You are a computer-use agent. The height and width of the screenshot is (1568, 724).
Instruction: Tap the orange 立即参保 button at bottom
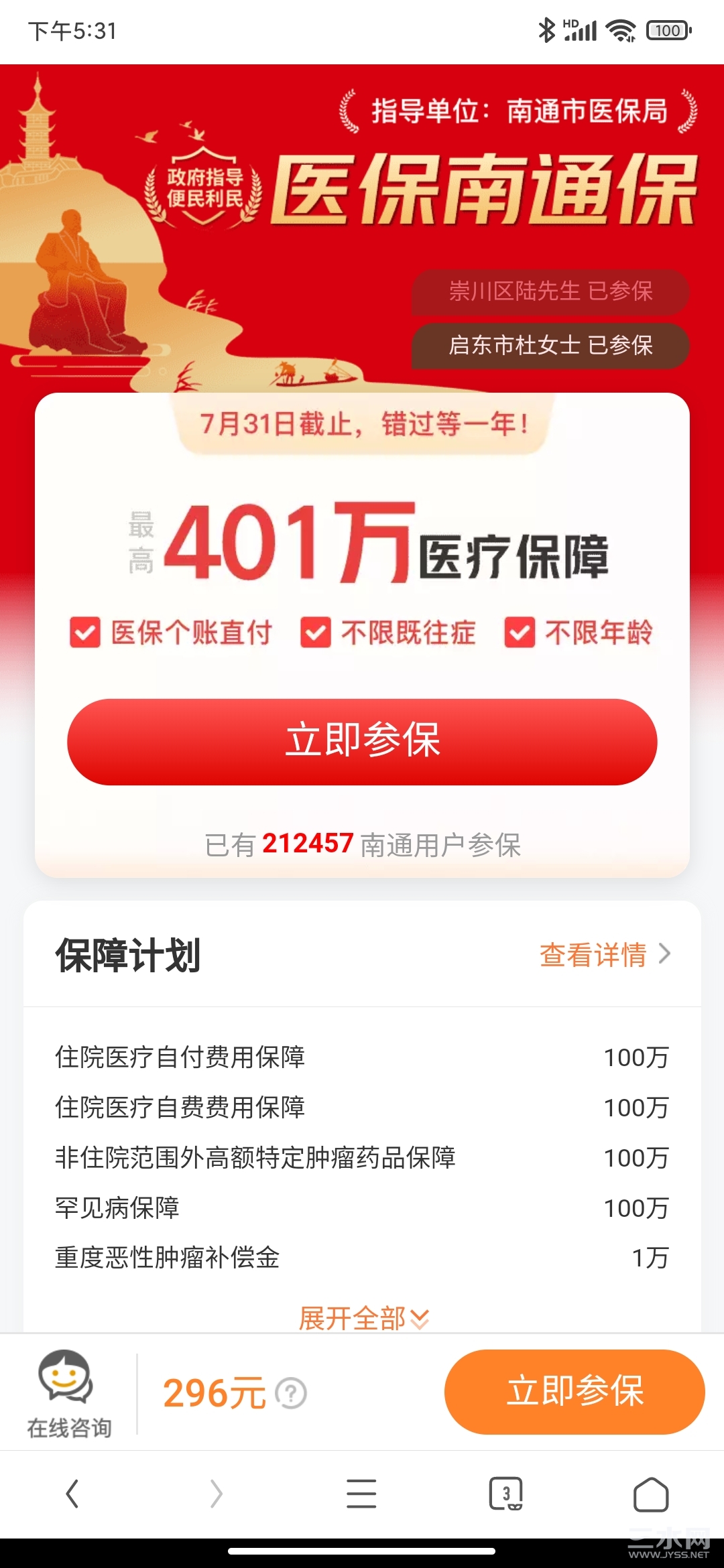575,1392
